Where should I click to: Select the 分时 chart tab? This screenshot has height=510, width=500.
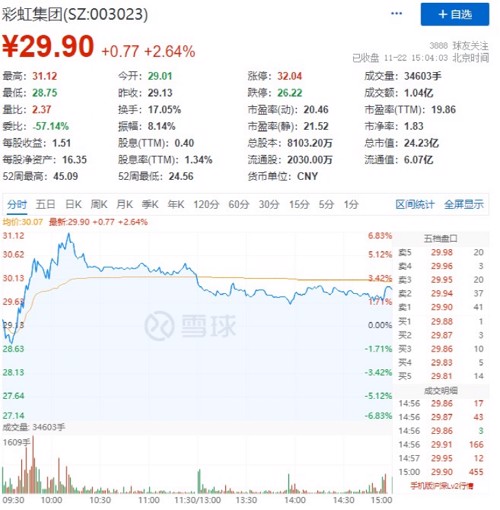(17, 204)
